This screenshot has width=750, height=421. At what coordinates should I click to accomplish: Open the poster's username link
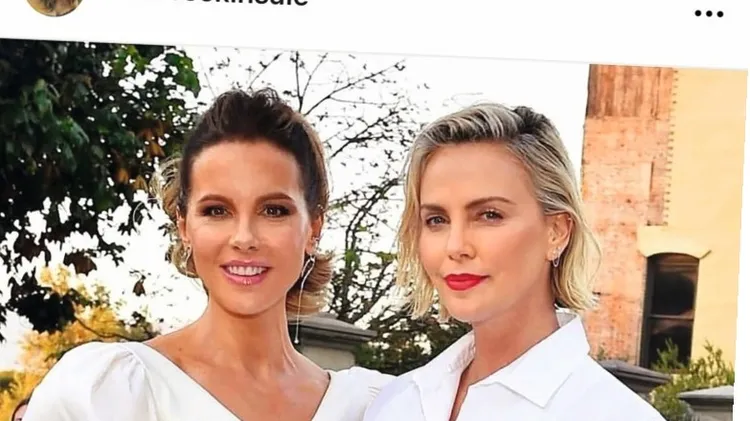point(220,4)
